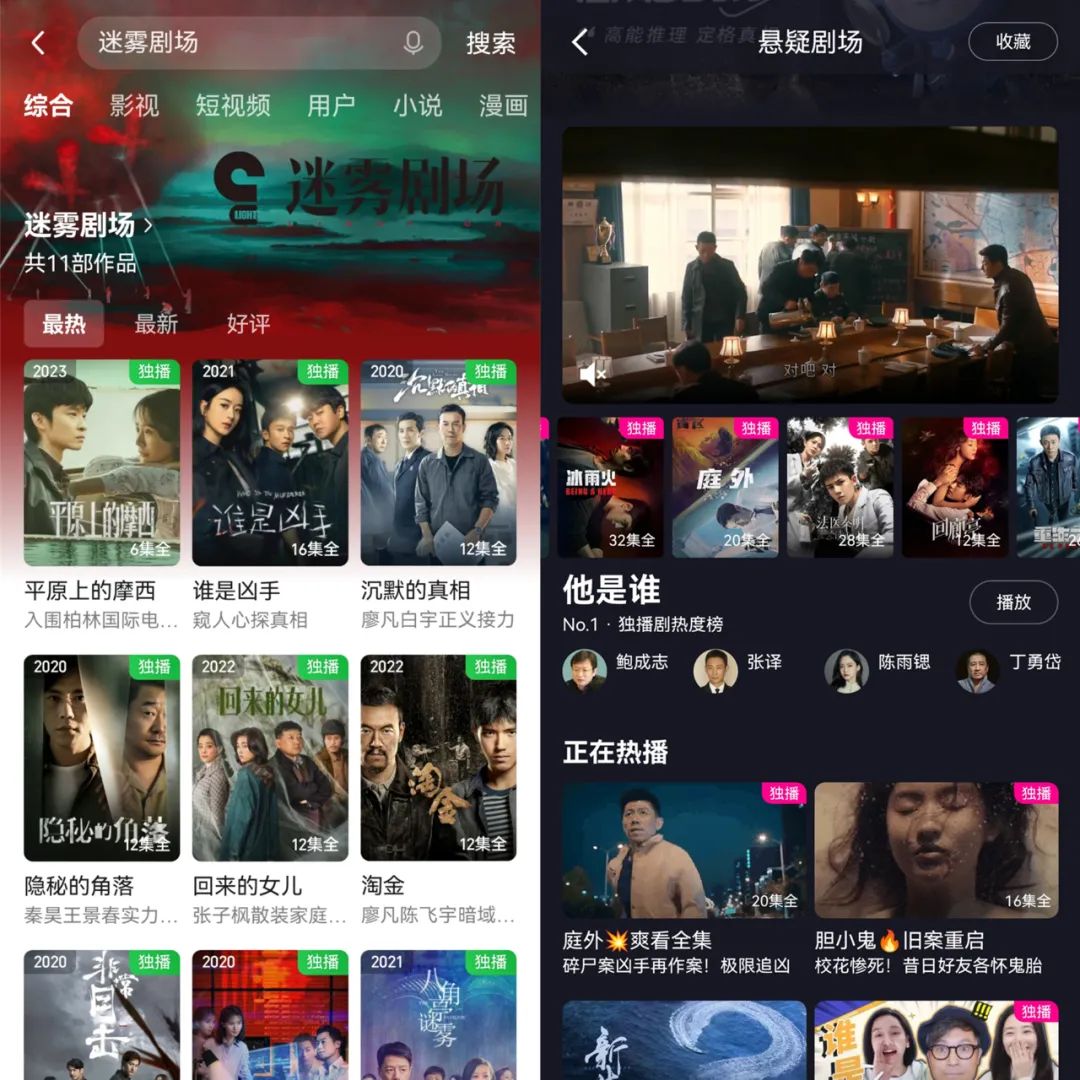Go back from the 悬疑剧场 page
Image resolution: width=1080 pixels, height=1080 pixels.
[580, 42]
